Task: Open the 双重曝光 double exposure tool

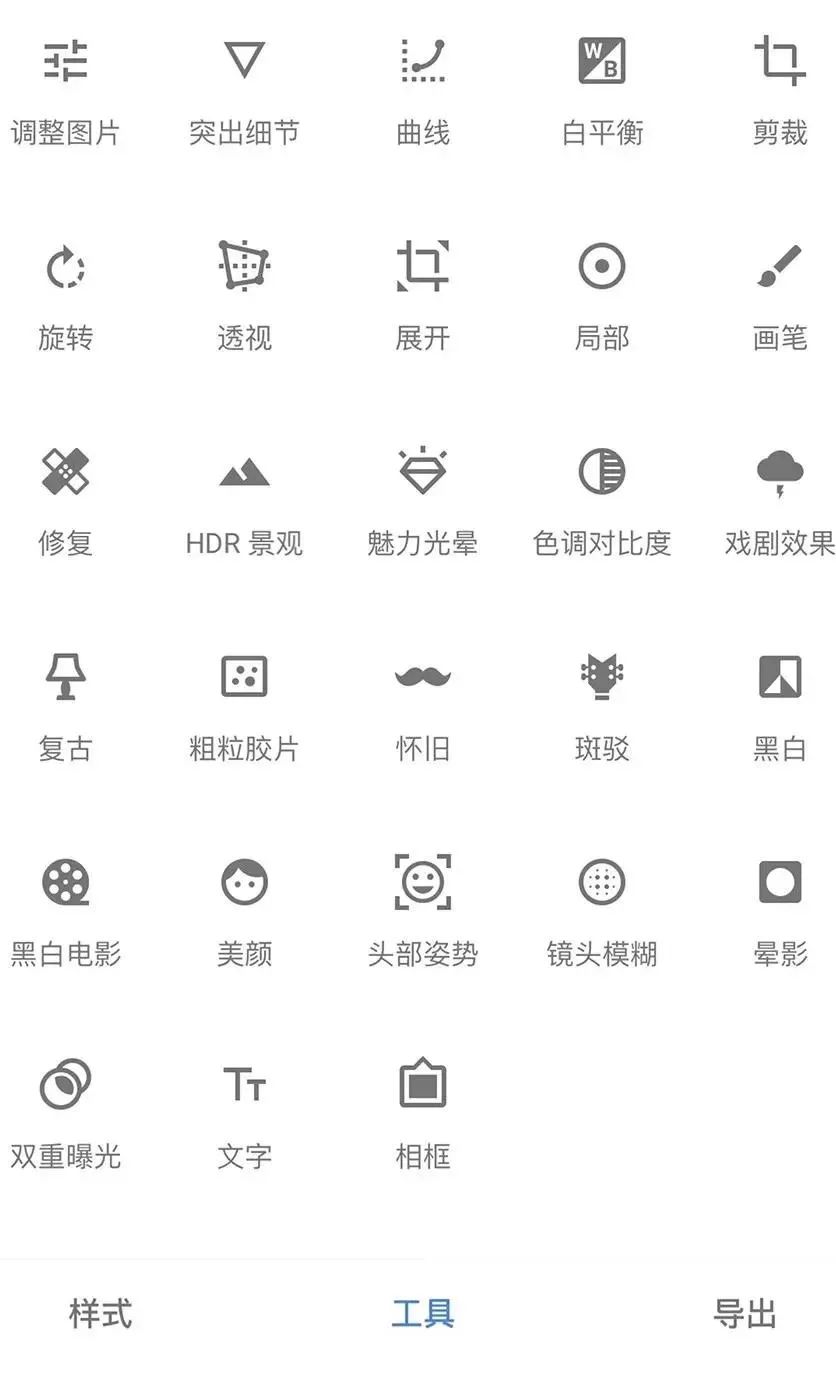Action: (66, 1116)
